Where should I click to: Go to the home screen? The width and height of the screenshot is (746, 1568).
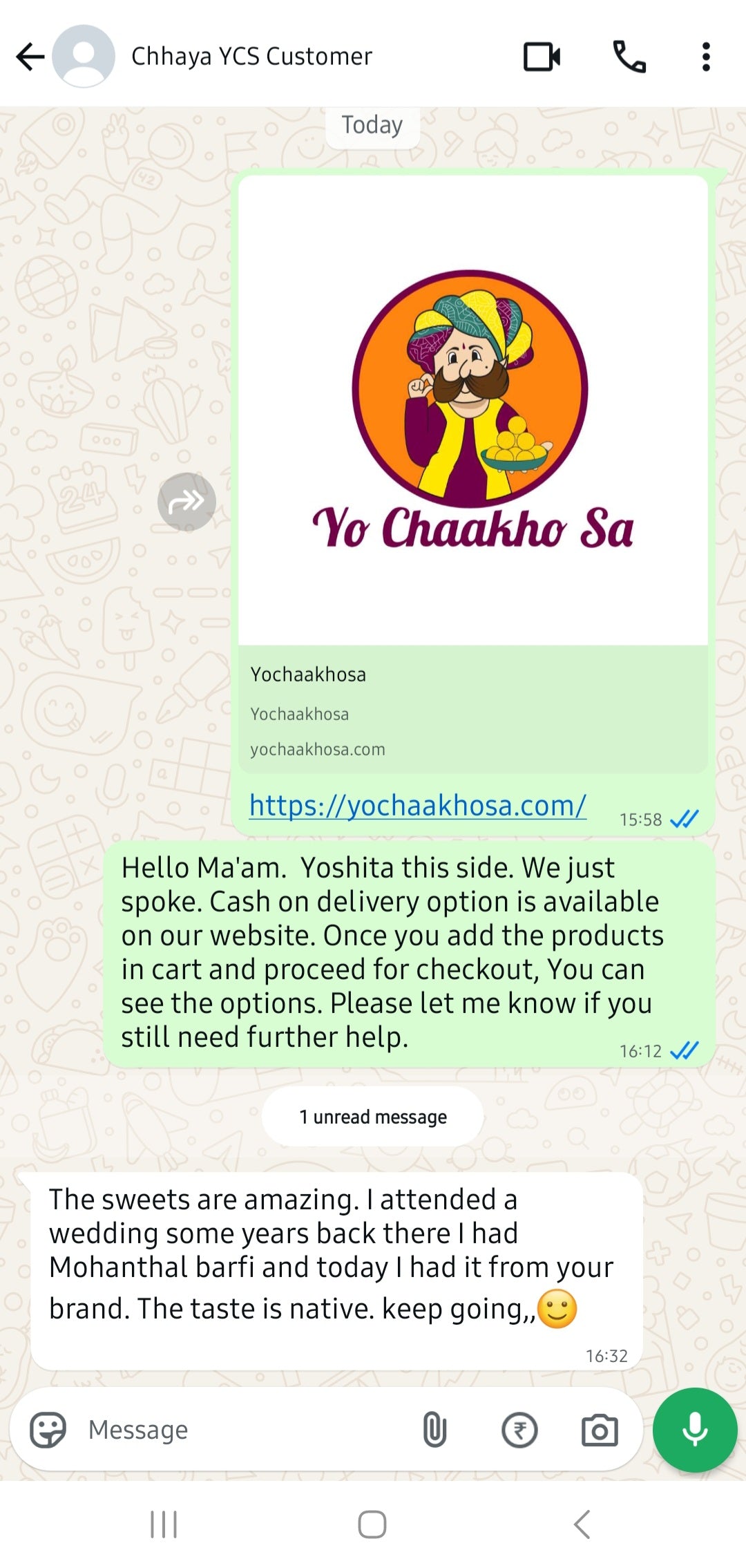tap(372, 1524)
